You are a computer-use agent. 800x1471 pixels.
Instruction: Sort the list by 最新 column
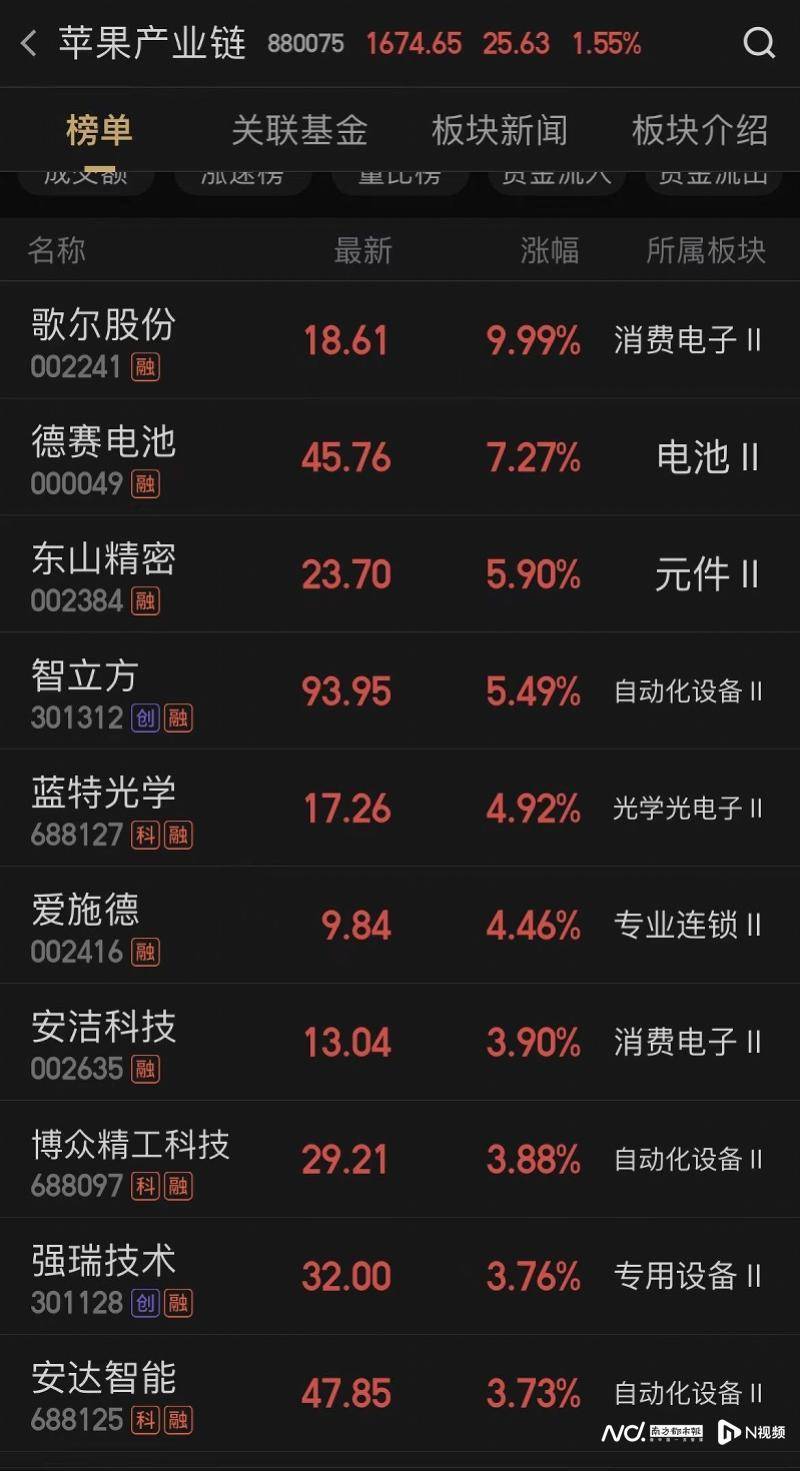(362, 250)
